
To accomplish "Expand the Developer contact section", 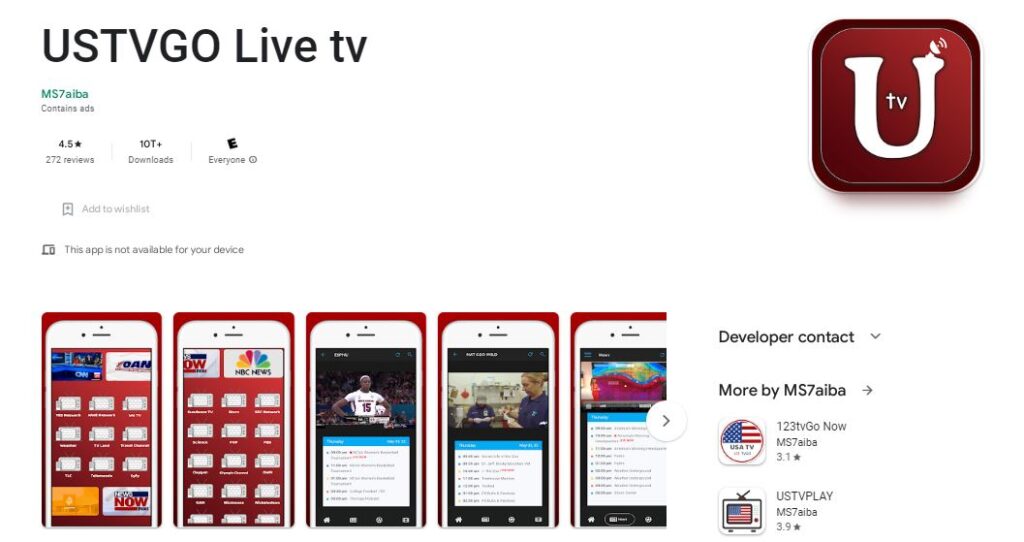I will click(x=875, y=337).
